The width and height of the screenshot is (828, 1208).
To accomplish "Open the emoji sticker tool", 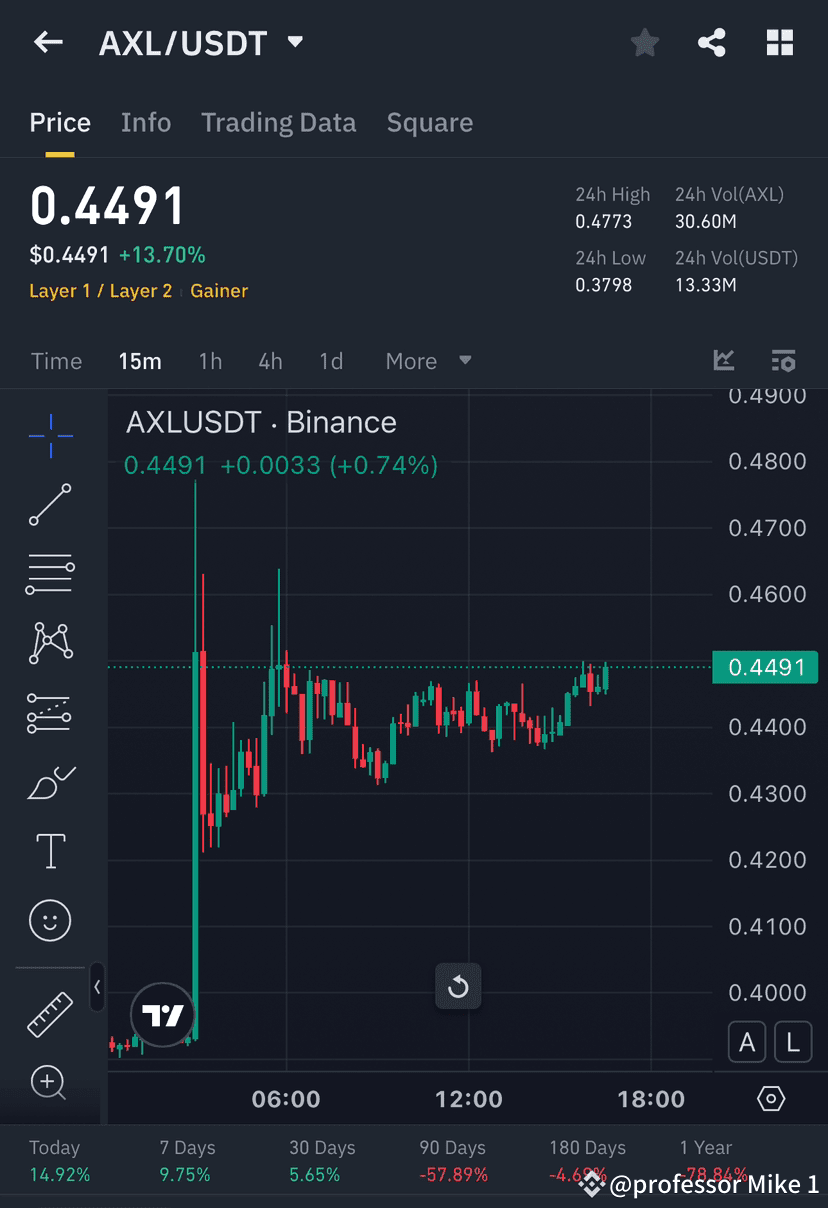I will (x=50, y=920).
